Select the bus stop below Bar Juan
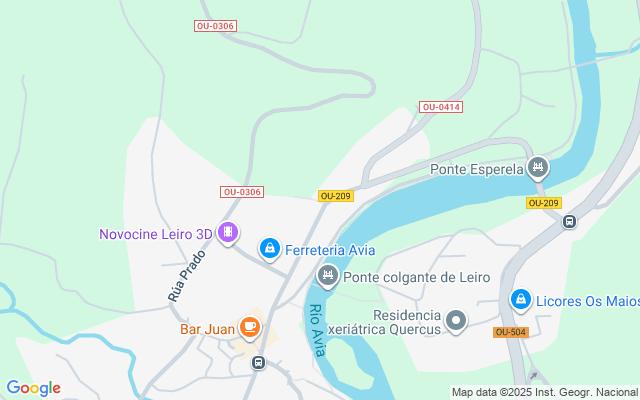This screenshot has height=400, width=640. click(258, 363)
